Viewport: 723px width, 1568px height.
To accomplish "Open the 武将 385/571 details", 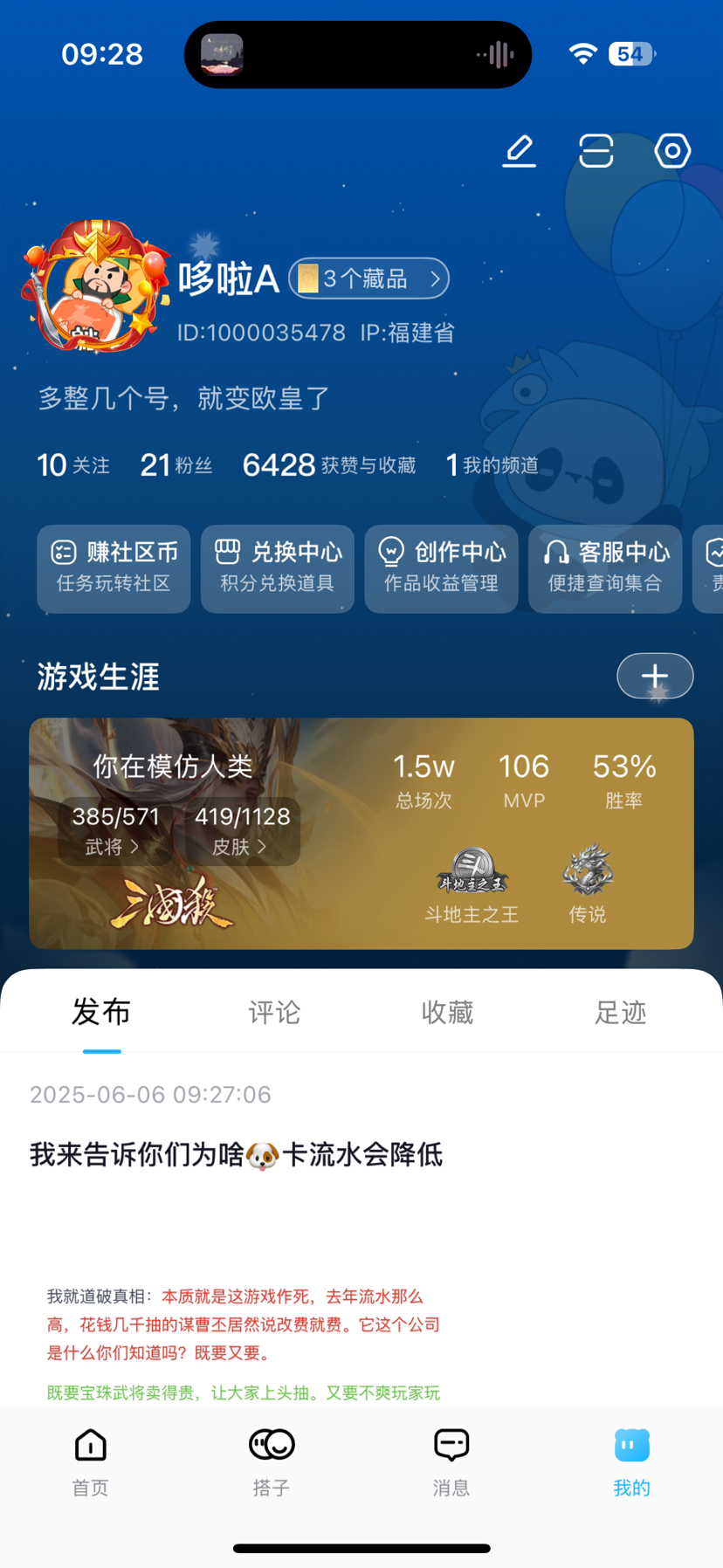I will coord(114,830).
